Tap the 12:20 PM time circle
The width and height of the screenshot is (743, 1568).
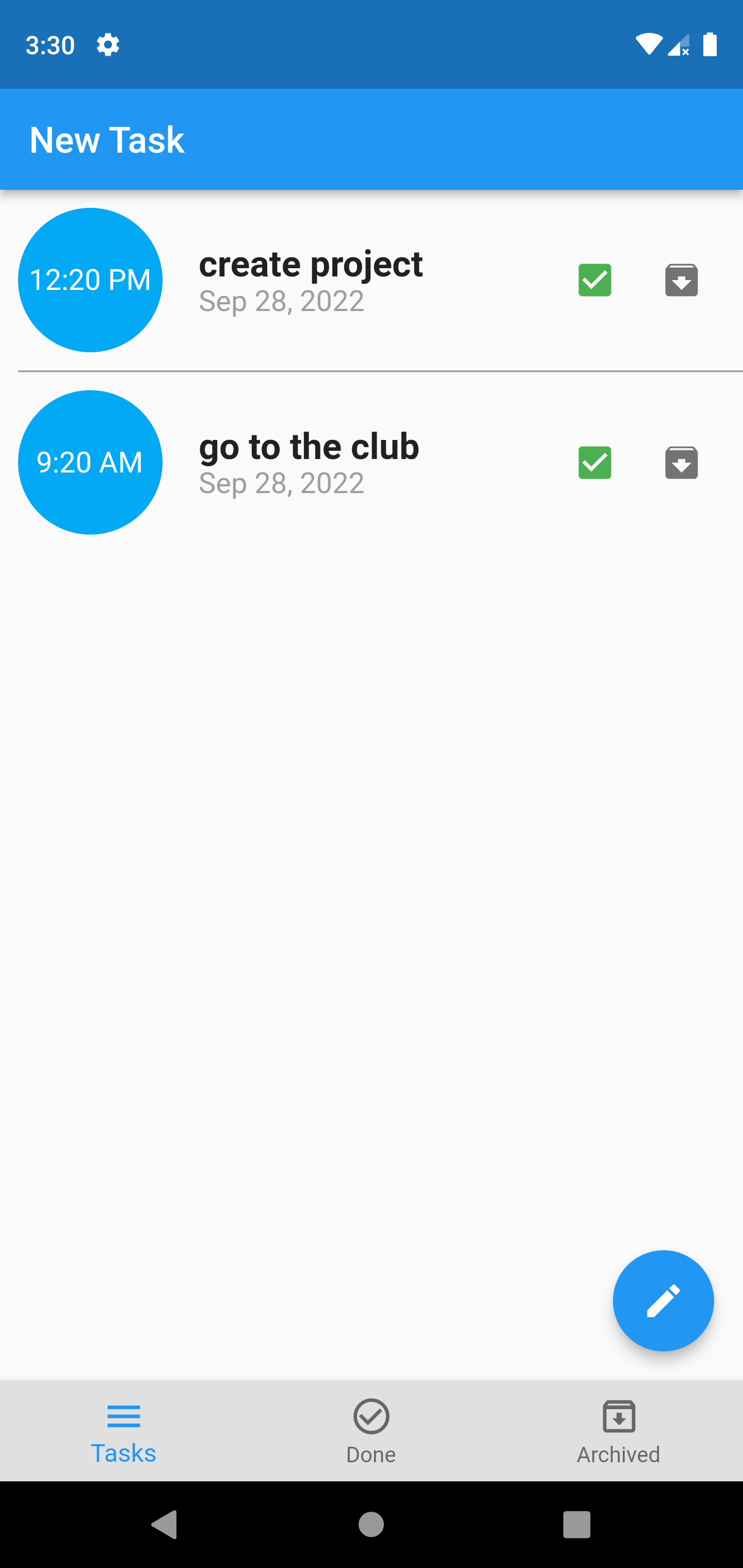[90, 280]
